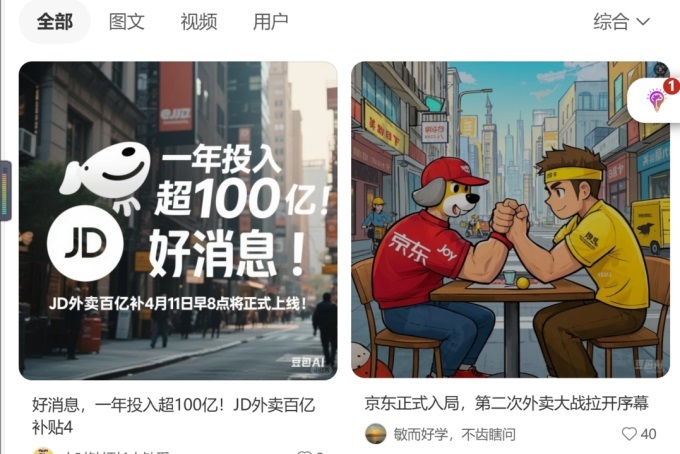Switch to the 视频 tab
This screenshot has height=454, width=680.
point(199,22)
